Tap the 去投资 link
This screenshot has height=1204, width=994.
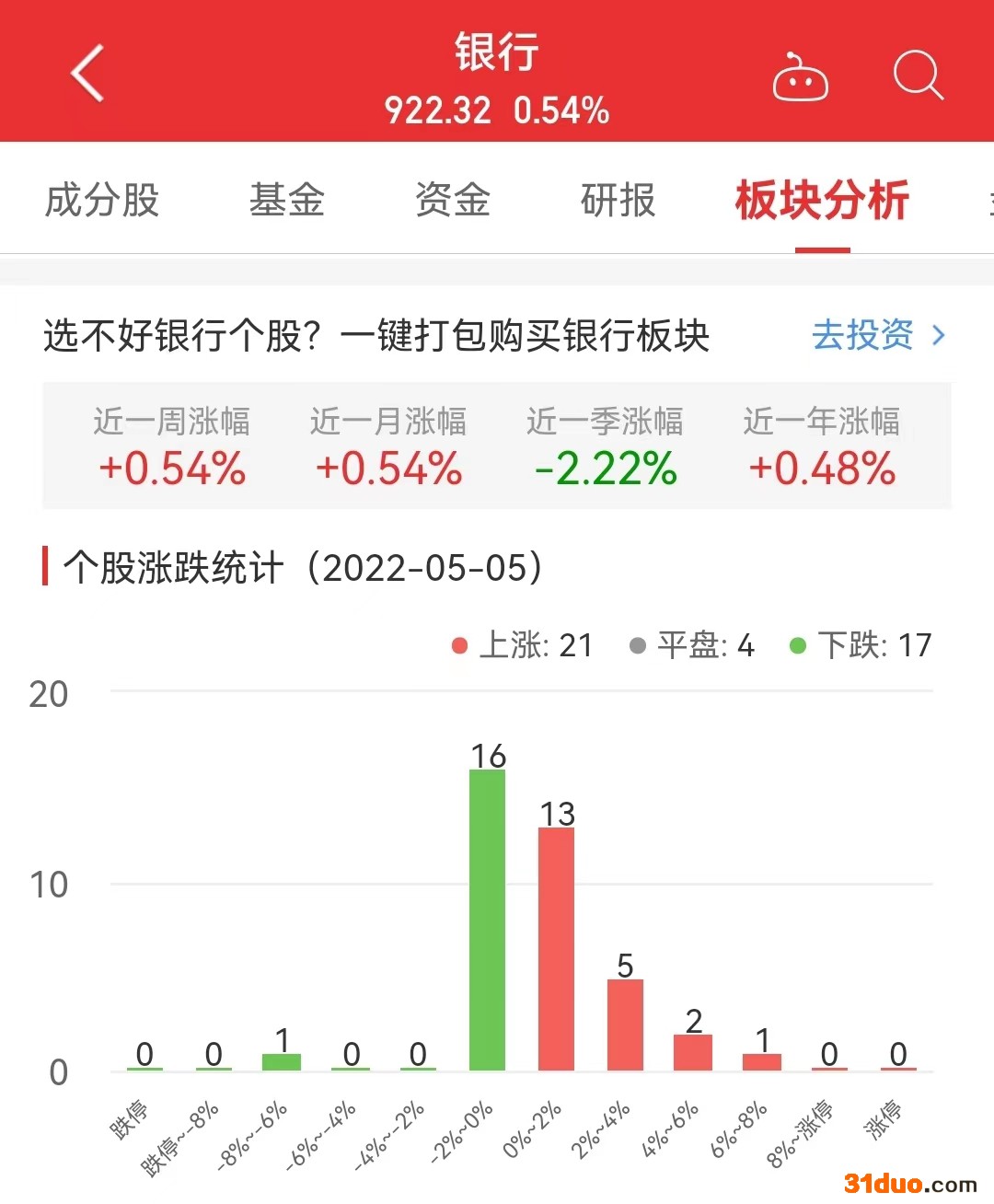(877, 335)
